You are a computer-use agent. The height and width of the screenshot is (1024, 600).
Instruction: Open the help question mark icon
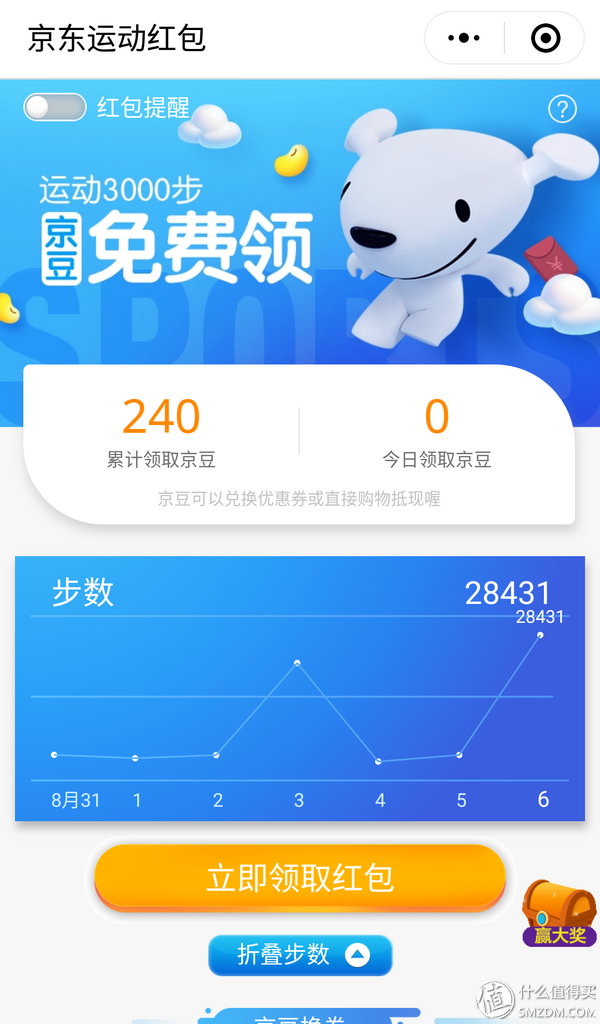pyautogui.click(x=563, y=109)
